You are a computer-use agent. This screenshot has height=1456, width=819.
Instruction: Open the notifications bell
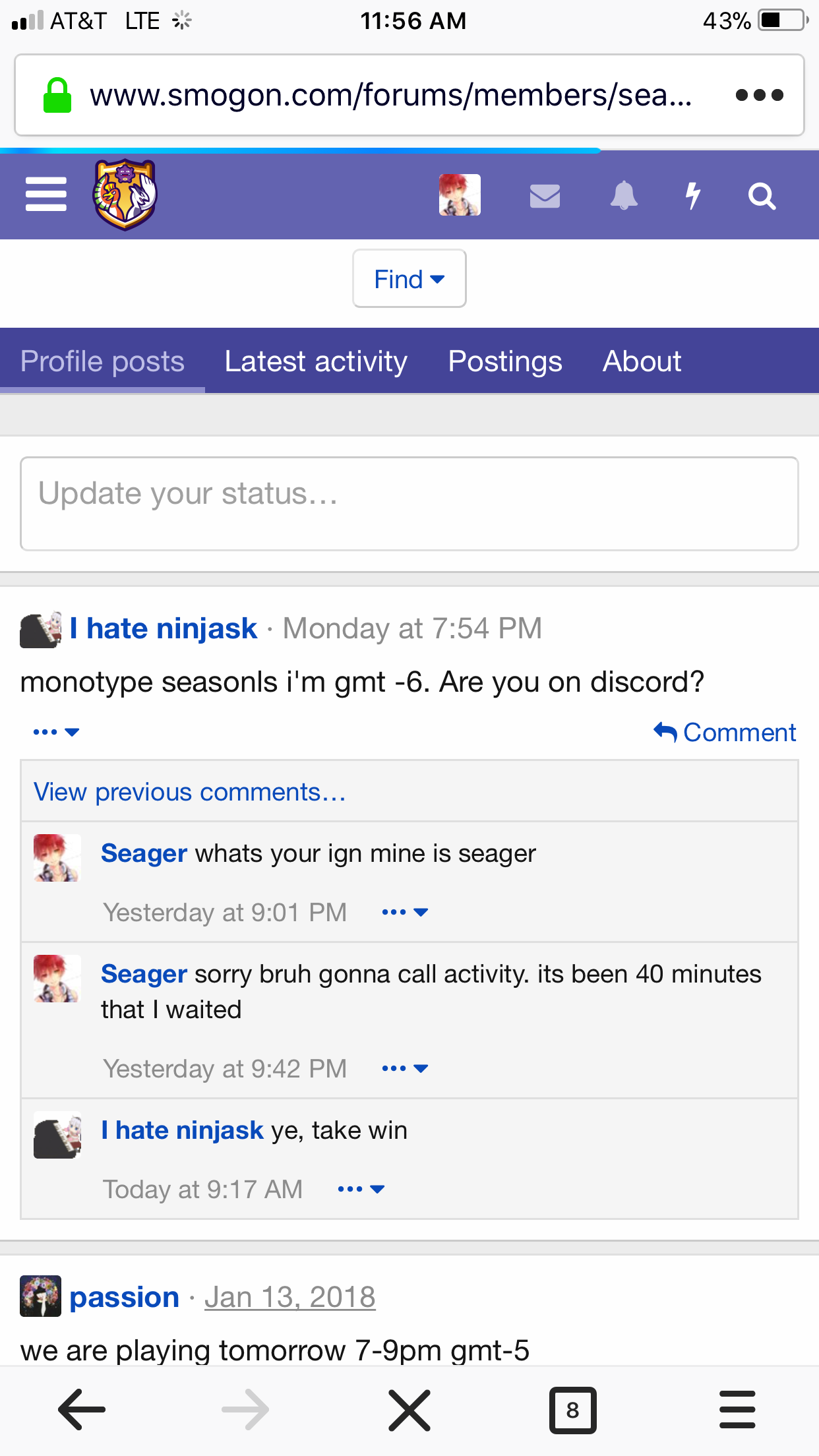coord(624,196)
